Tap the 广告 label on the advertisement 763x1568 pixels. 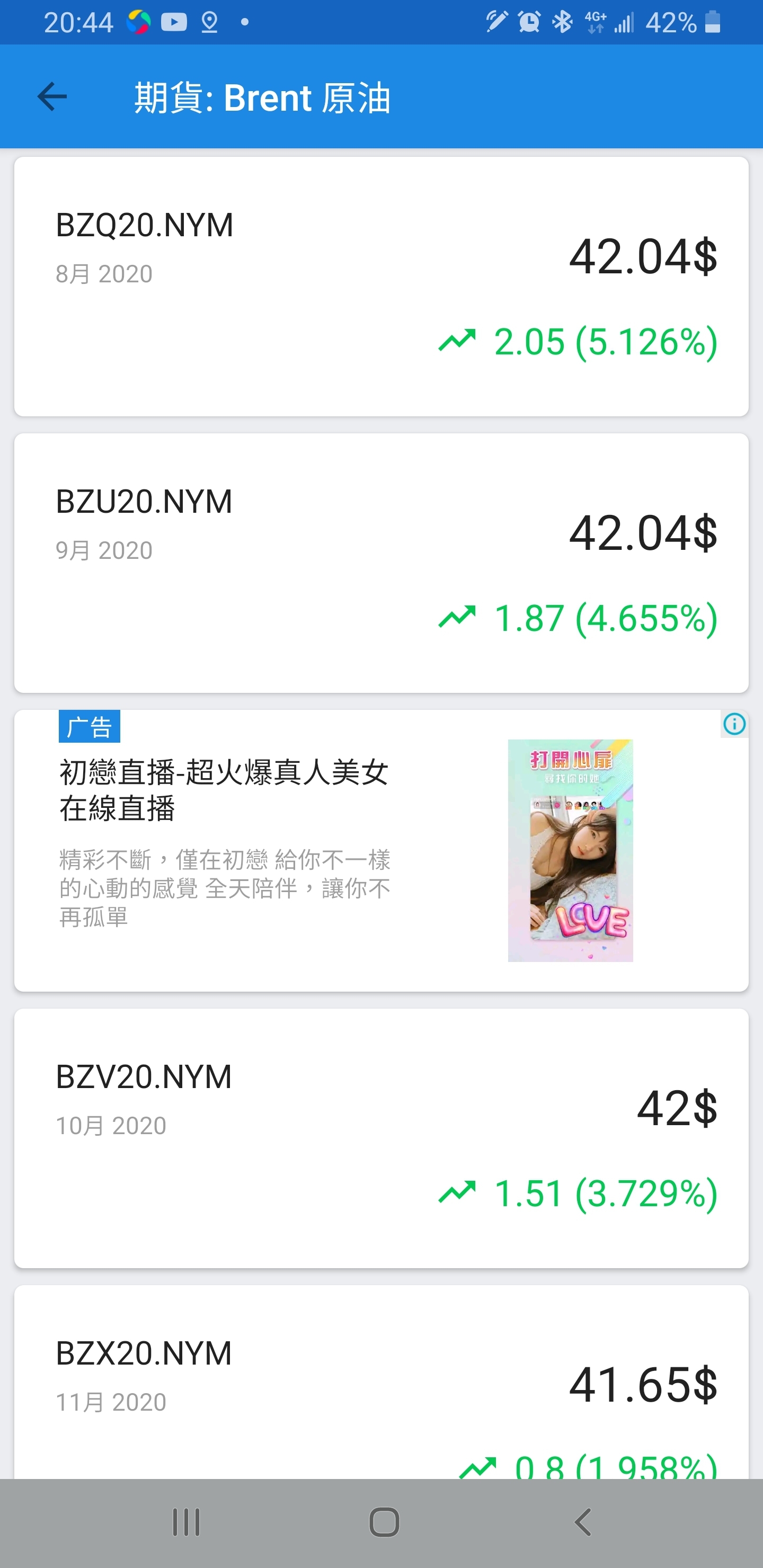click(x=89, y=726)
